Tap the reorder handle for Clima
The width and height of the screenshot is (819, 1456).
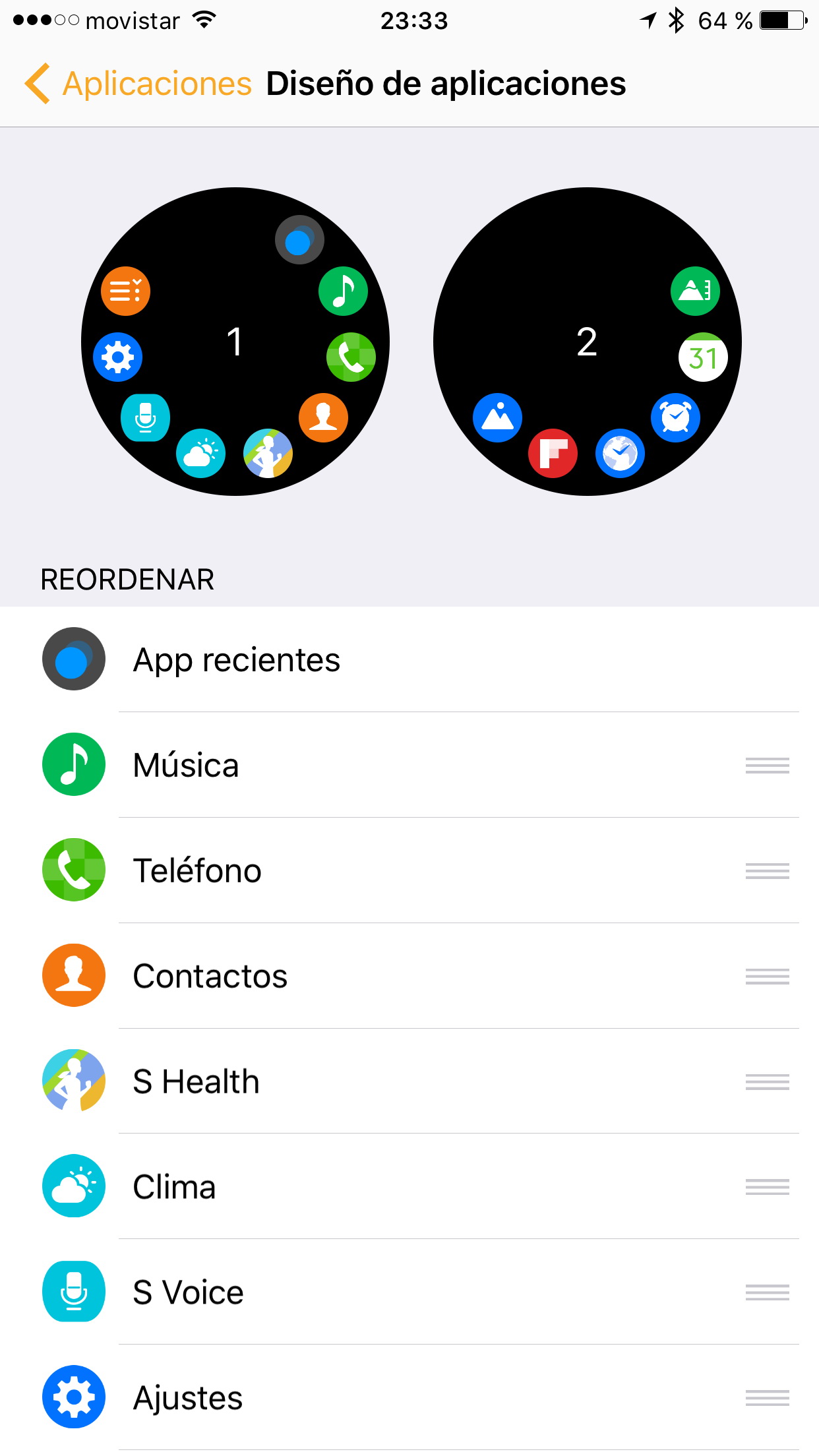[767, 1187]
